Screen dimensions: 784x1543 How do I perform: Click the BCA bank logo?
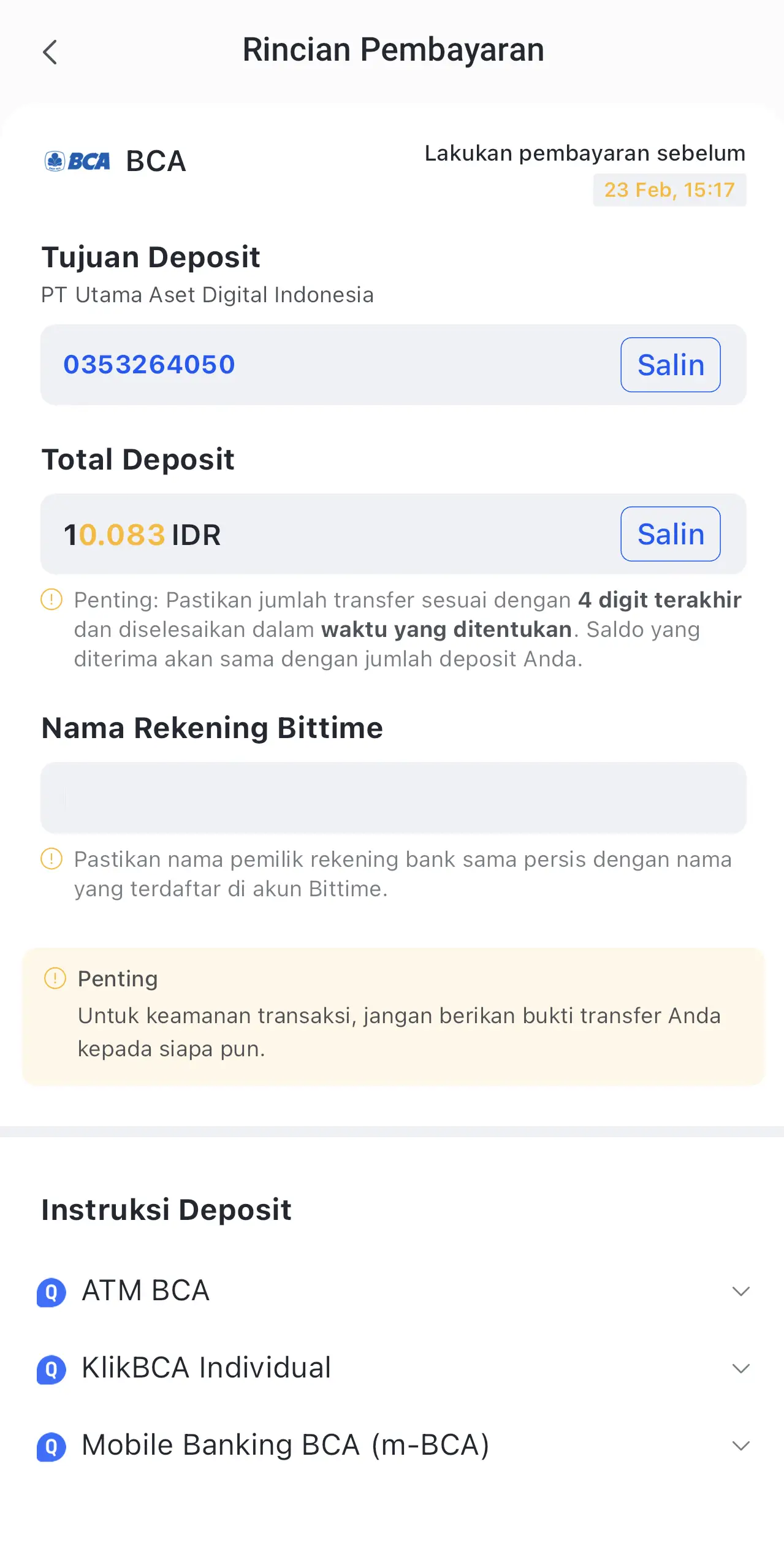click(x=77, y=159)
